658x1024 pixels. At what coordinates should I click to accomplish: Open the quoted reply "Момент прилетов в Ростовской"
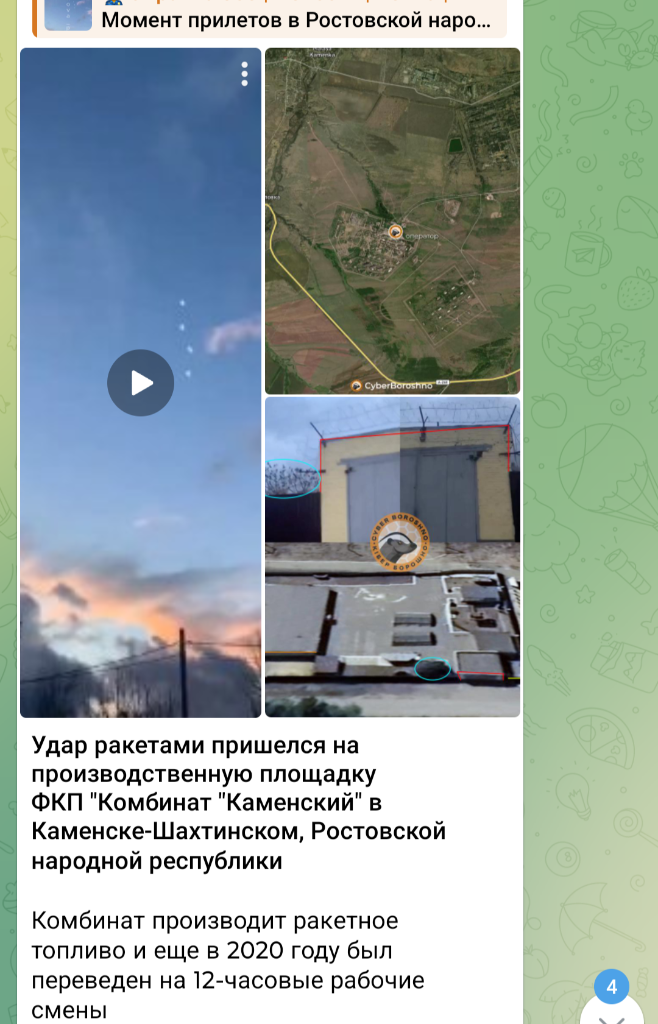click(x=296, y=19)
